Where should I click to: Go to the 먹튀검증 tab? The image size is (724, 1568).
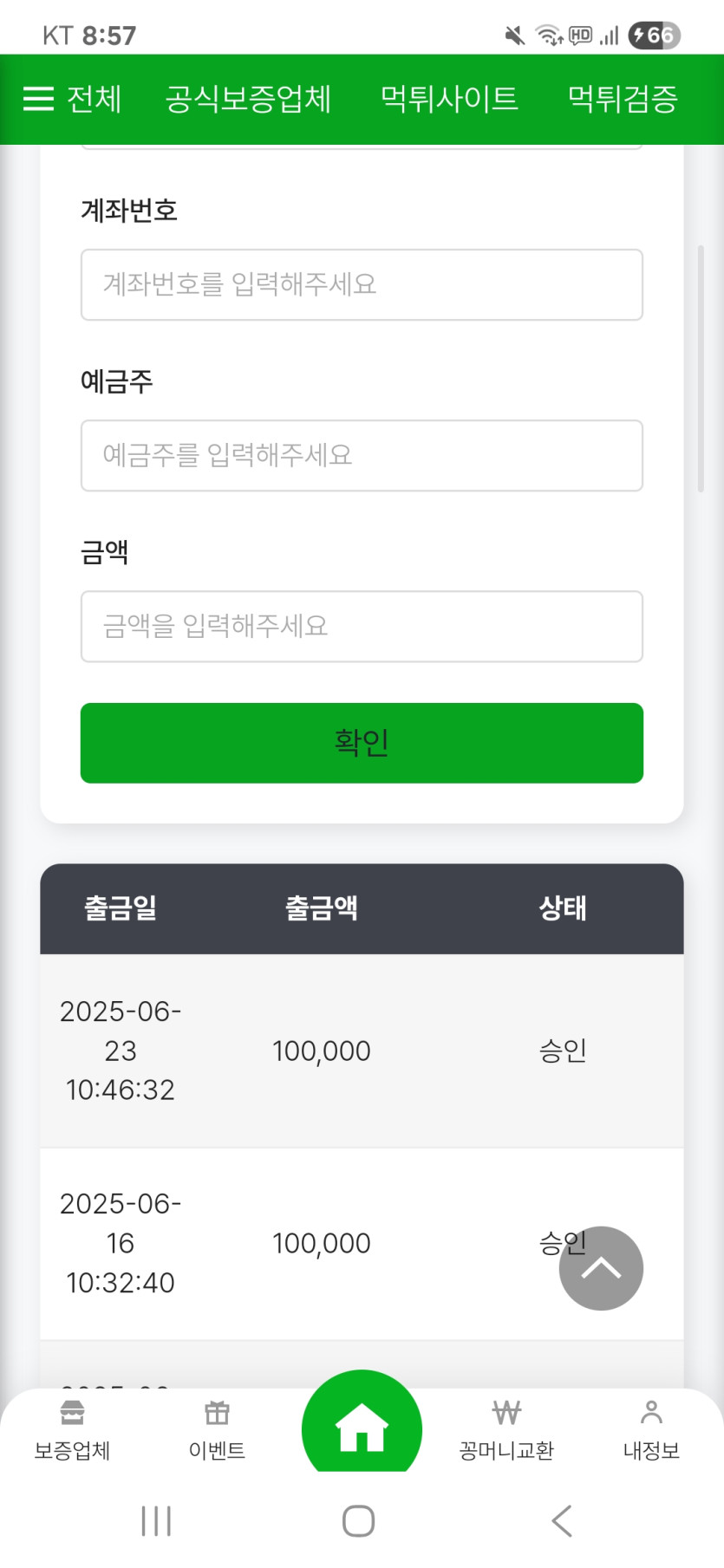click(x=623, y=99)
